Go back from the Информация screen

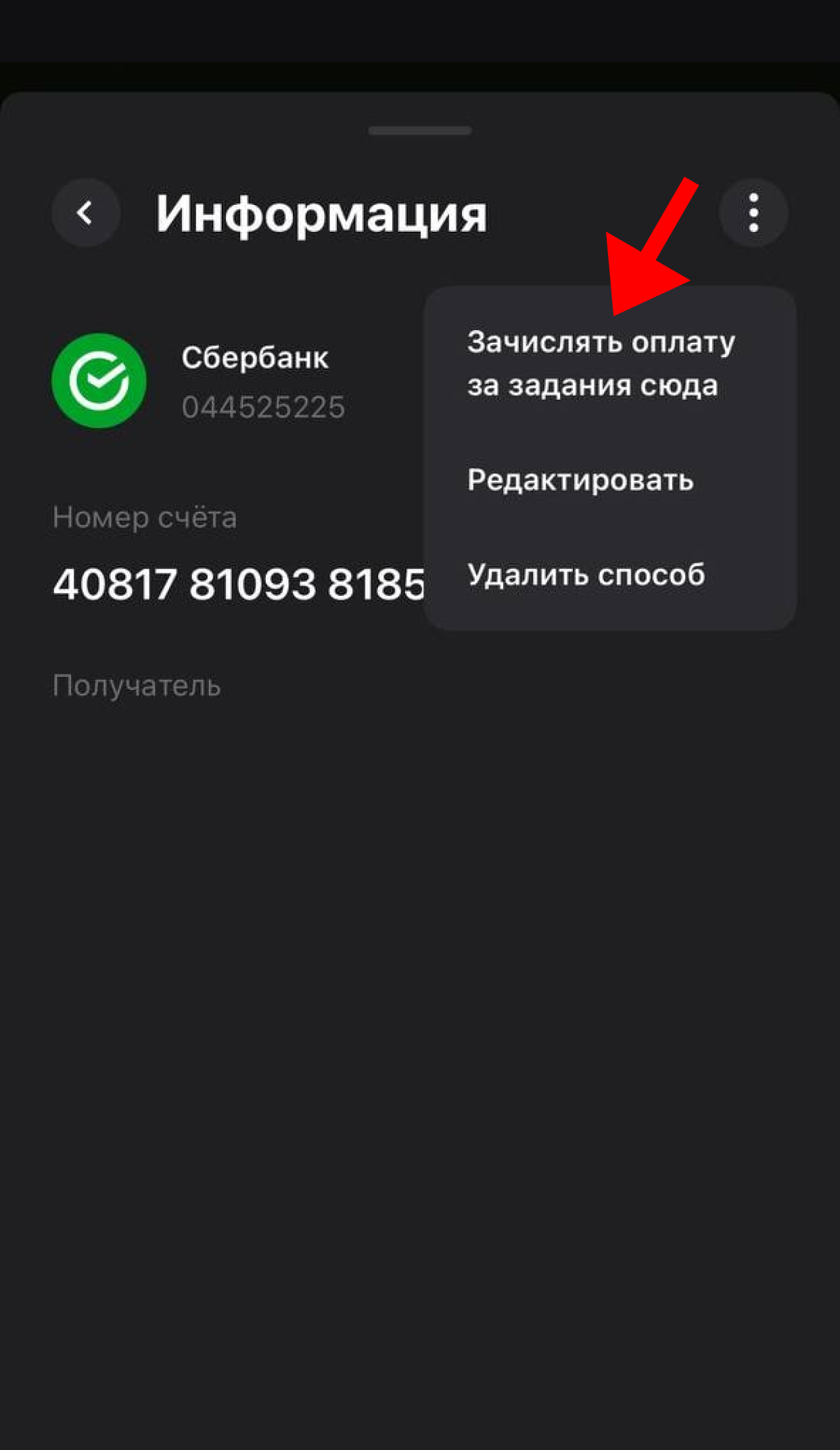pyautogui.click(x=86, y=213)
